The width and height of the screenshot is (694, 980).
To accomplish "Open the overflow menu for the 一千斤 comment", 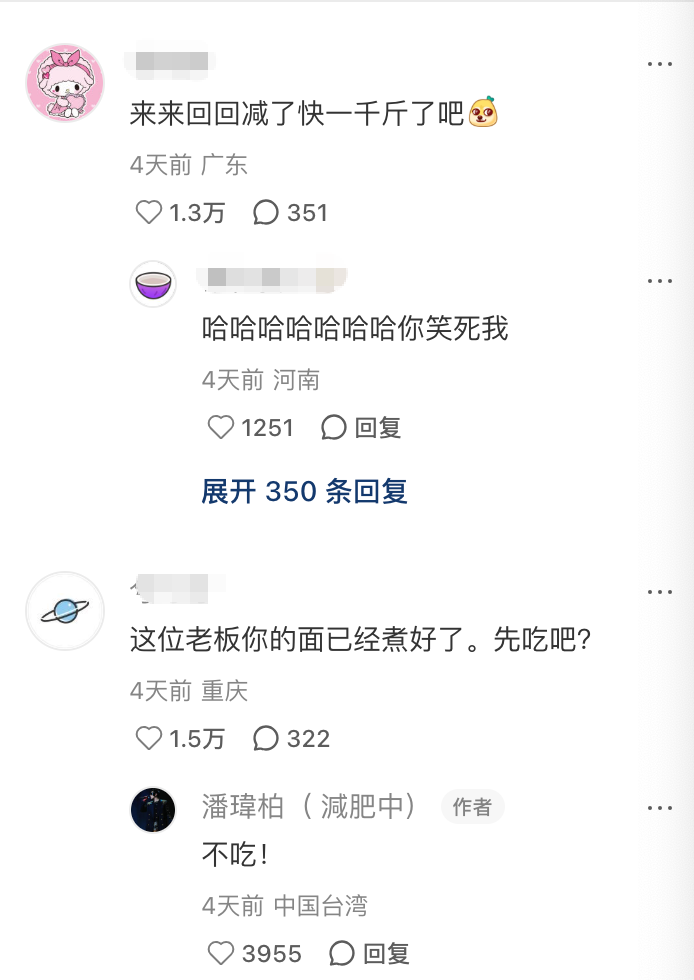I will [x=659, y=64].
